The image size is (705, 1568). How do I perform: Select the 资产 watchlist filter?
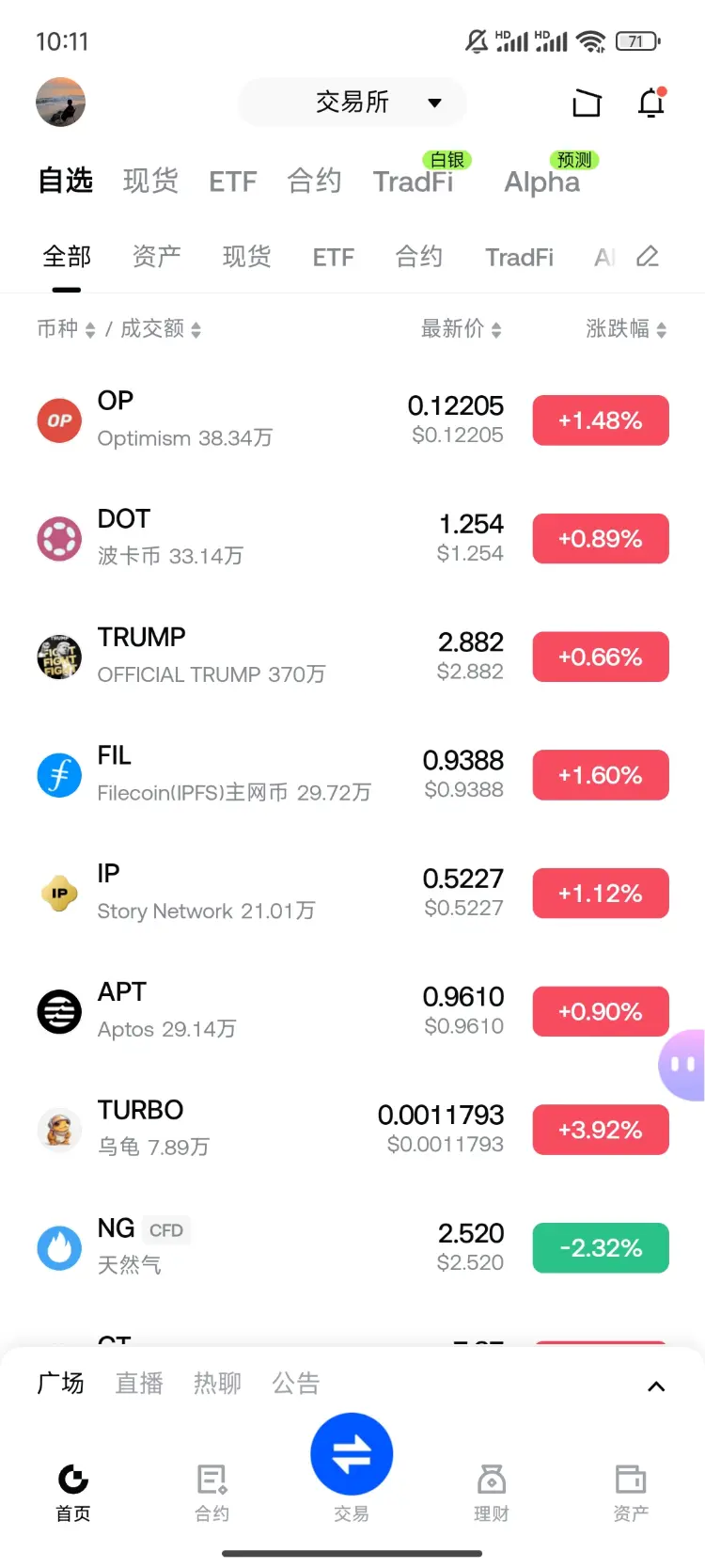pos(156,257)
